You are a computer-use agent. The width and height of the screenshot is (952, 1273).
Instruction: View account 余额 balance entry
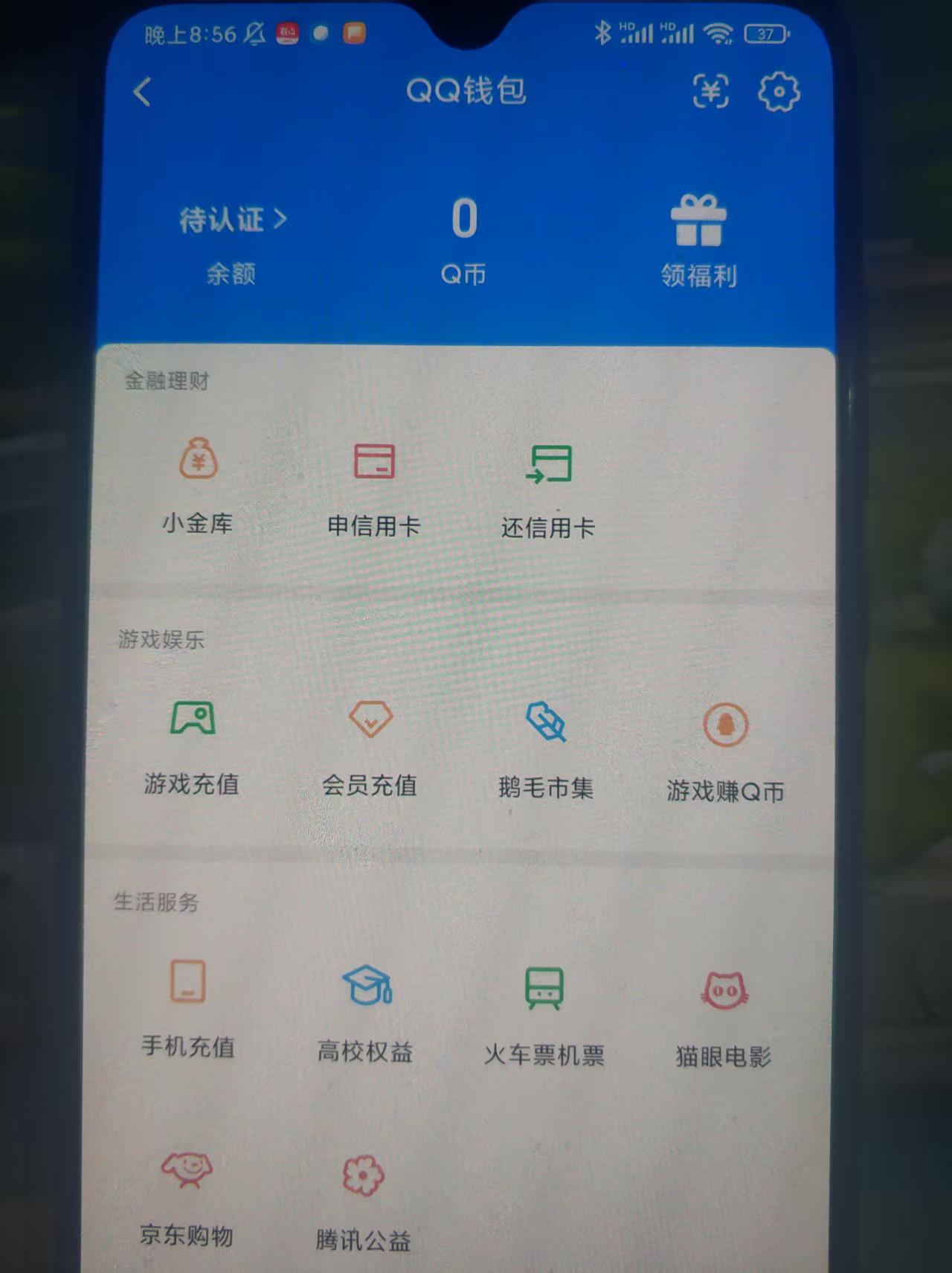coord(231,275)
